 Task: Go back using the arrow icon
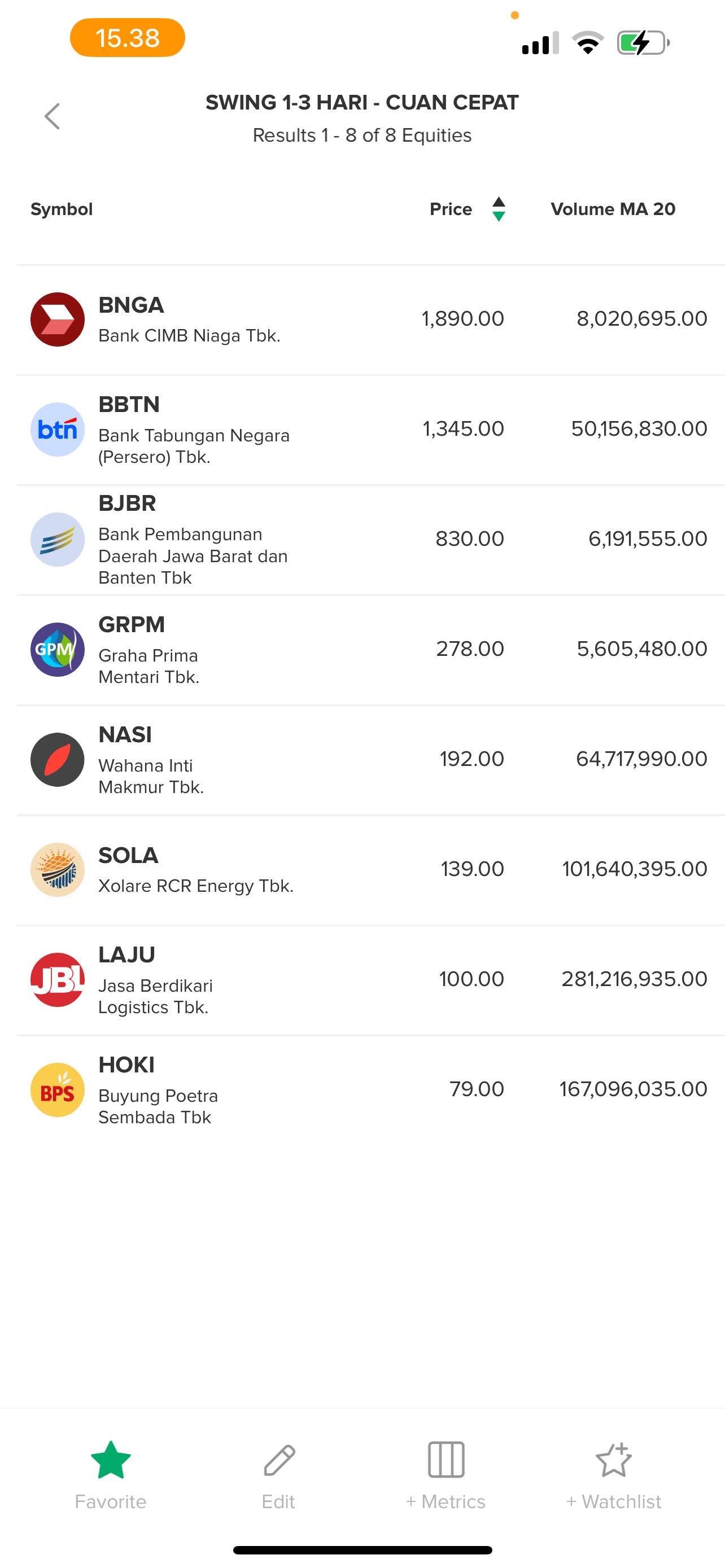(x=53, y=116)
